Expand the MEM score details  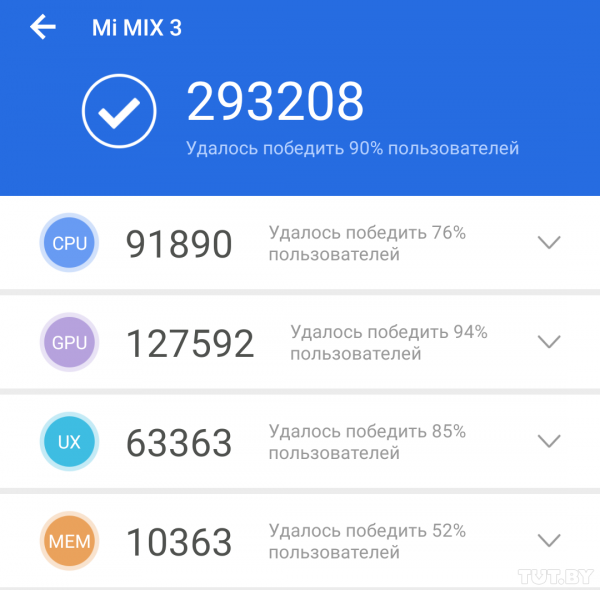(x=549, y=541)
